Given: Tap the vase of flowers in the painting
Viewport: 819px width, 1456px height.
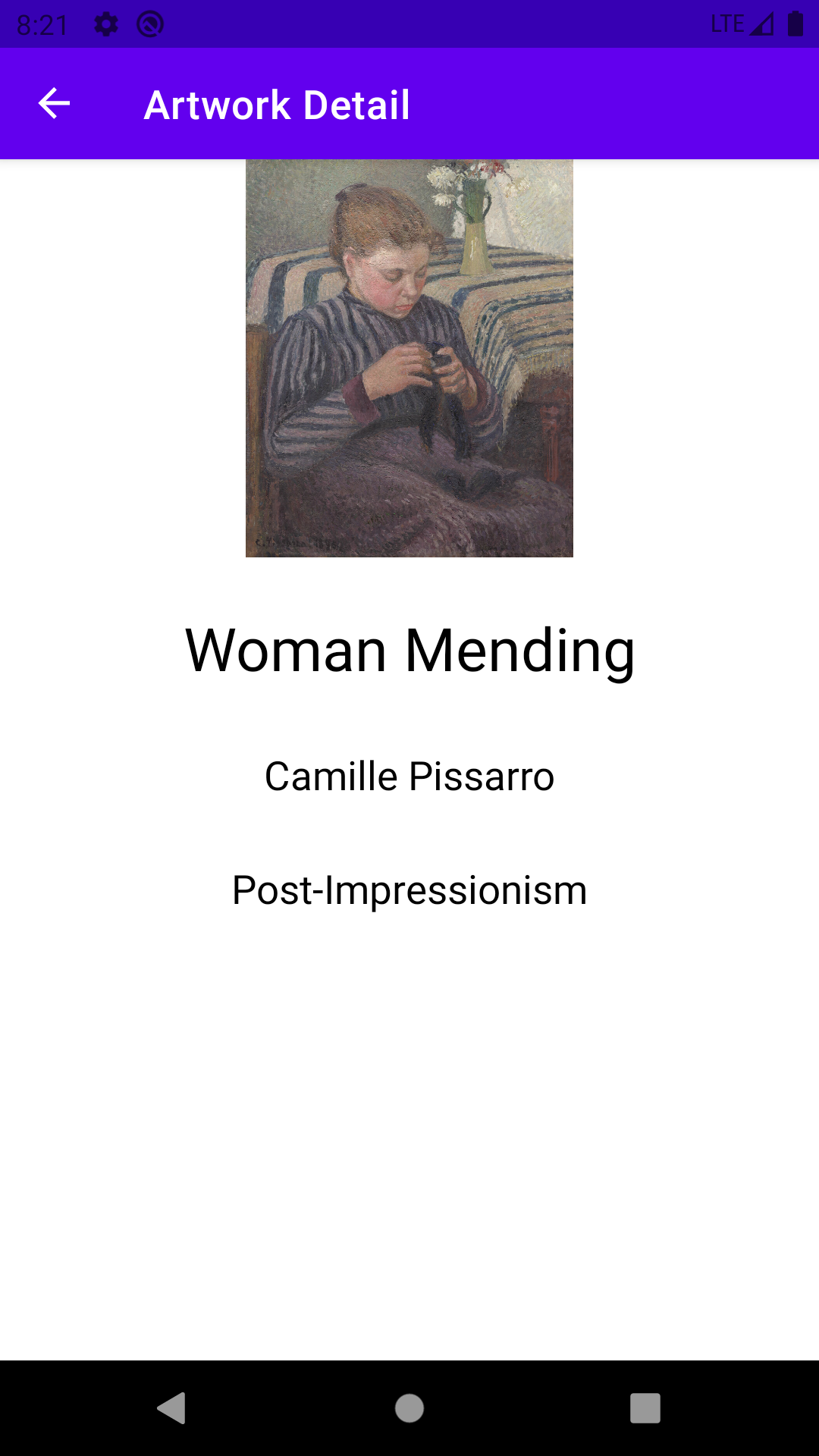Looking at the screenshot, I should (474, 212).
